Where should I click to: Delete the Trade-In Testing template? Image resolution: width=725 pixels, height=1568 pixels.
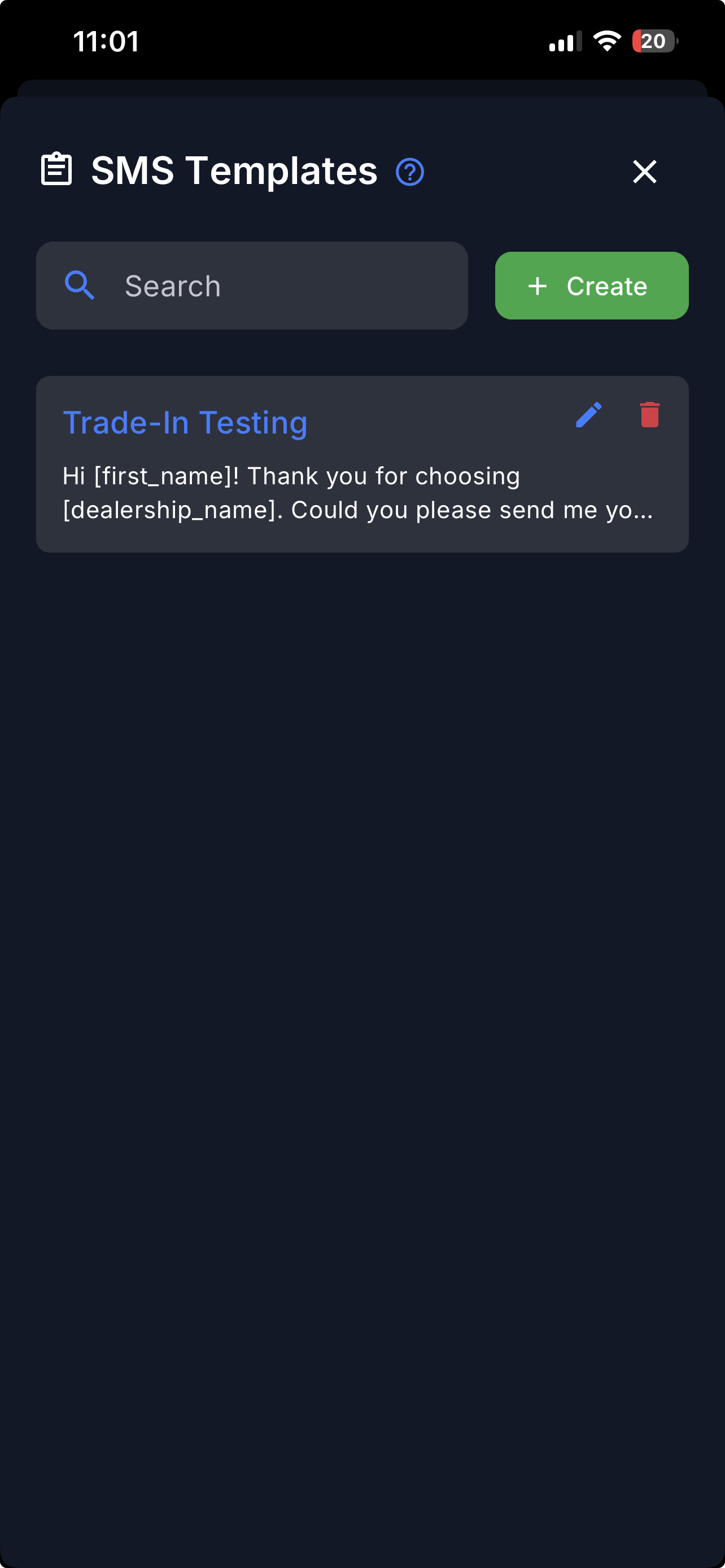[x=649, y=415]
